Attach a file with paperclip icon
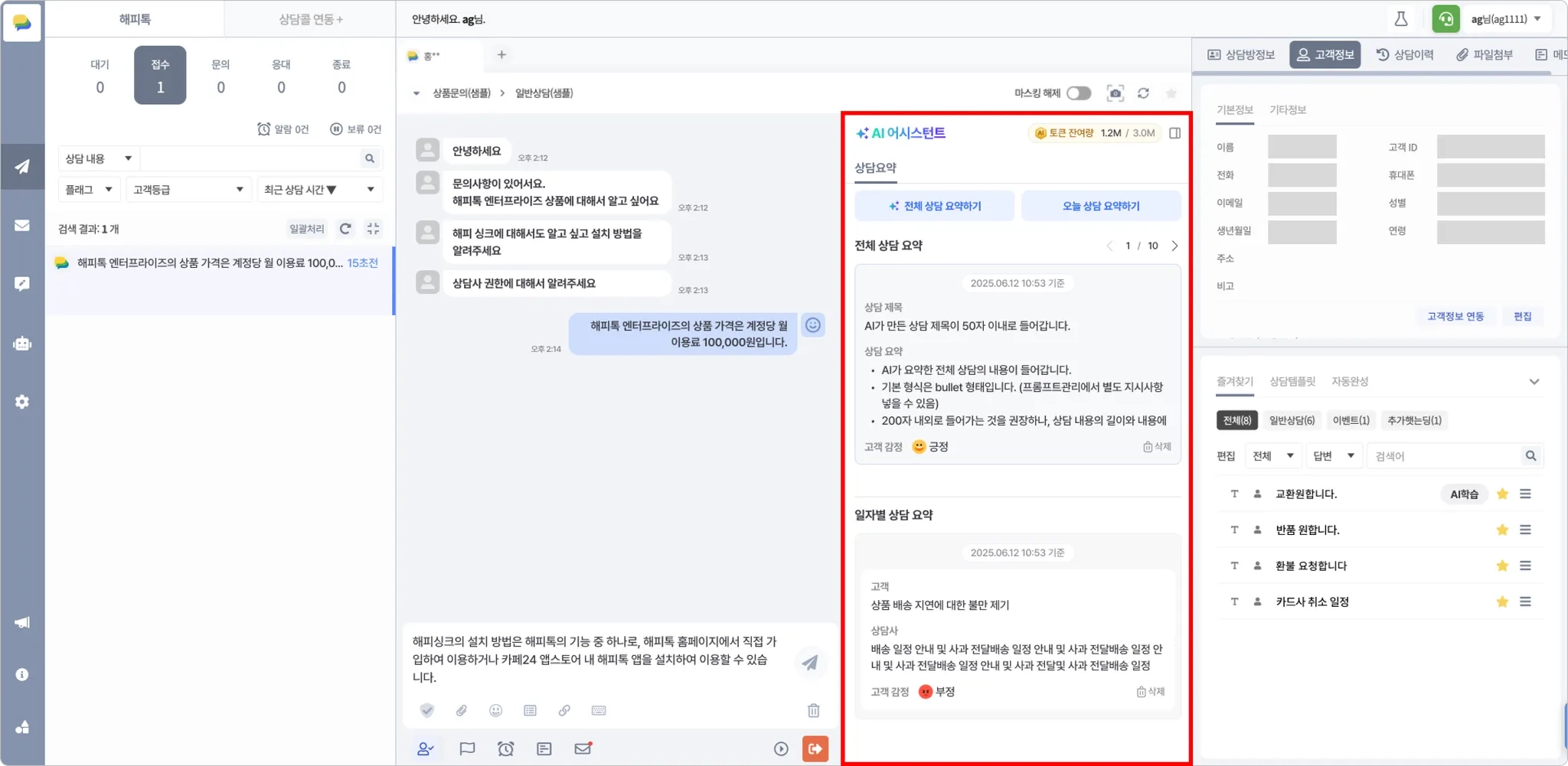Screen dimensions: 1568x766 pyautogui.click(x=462, y=710)
